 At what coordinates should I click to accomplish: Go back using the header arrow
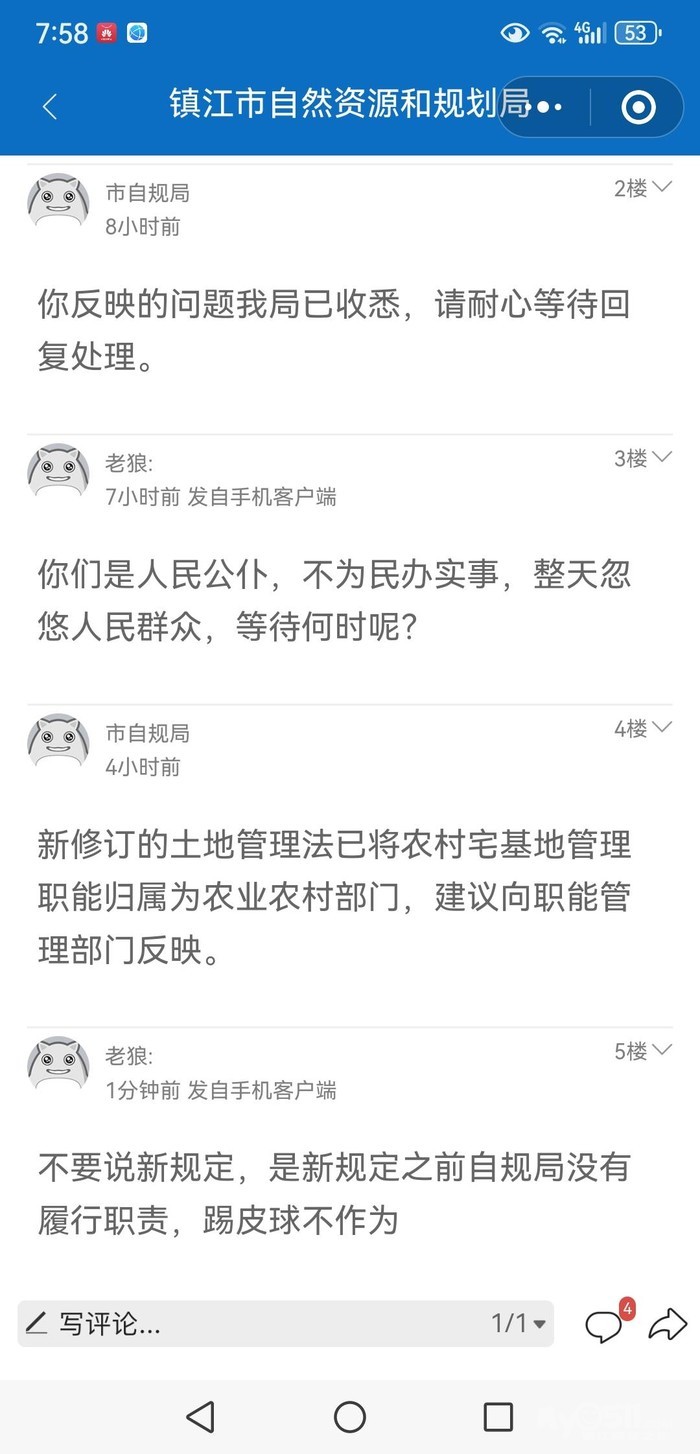(50, 106)
